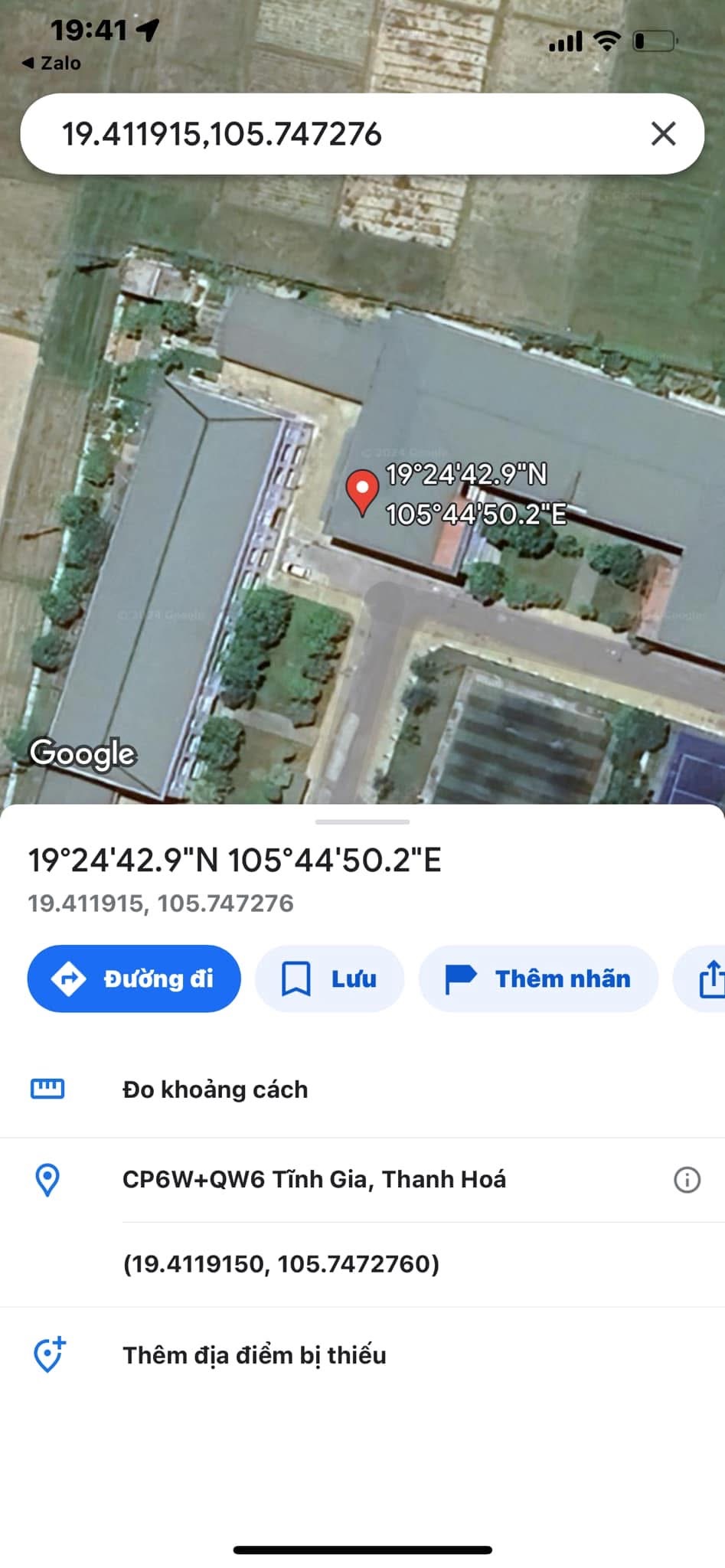Save location with Lưu

pos(329,978)
